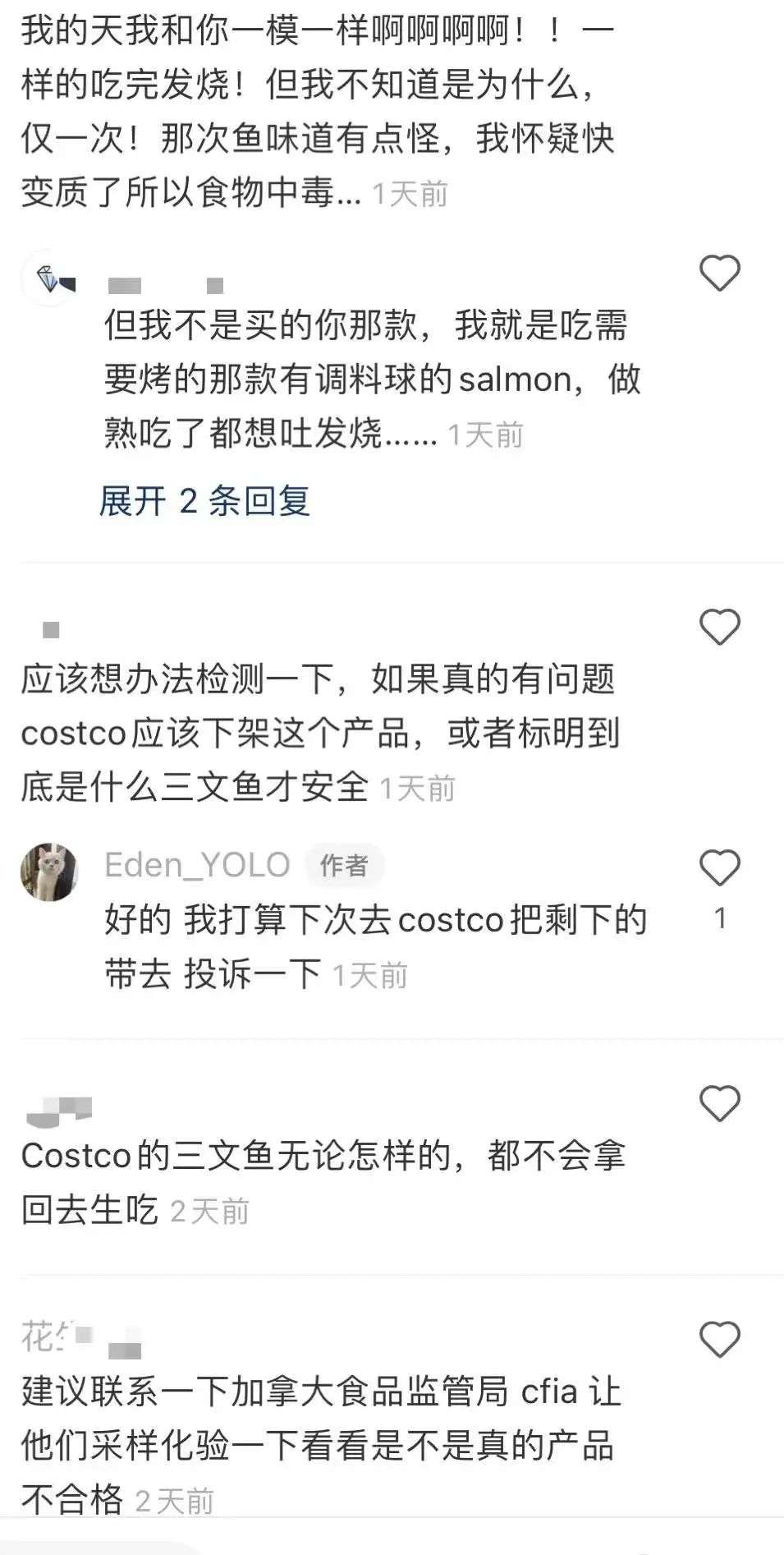
Task: Open the Eden_YOLO username
Action: [x=197, y=865]
